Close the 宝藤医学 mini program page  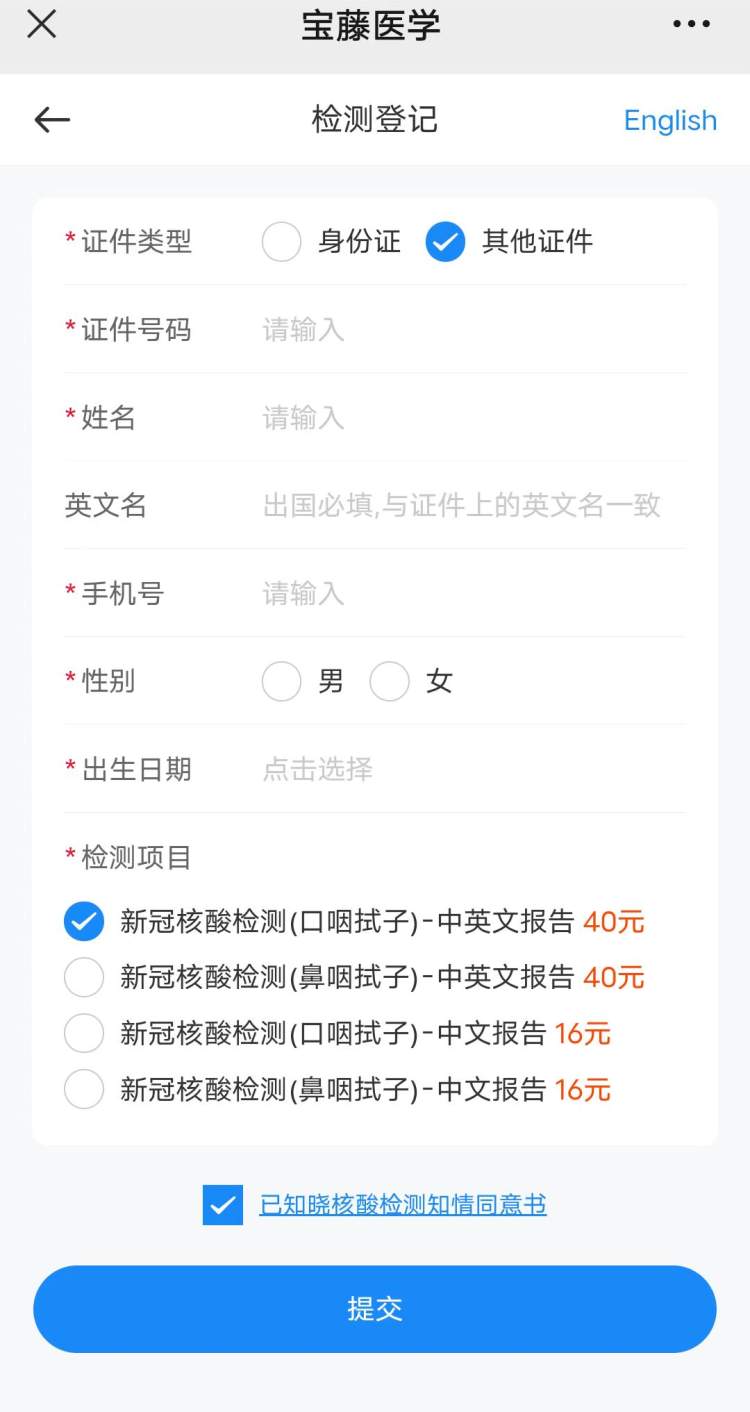click(x=41, y=24)
